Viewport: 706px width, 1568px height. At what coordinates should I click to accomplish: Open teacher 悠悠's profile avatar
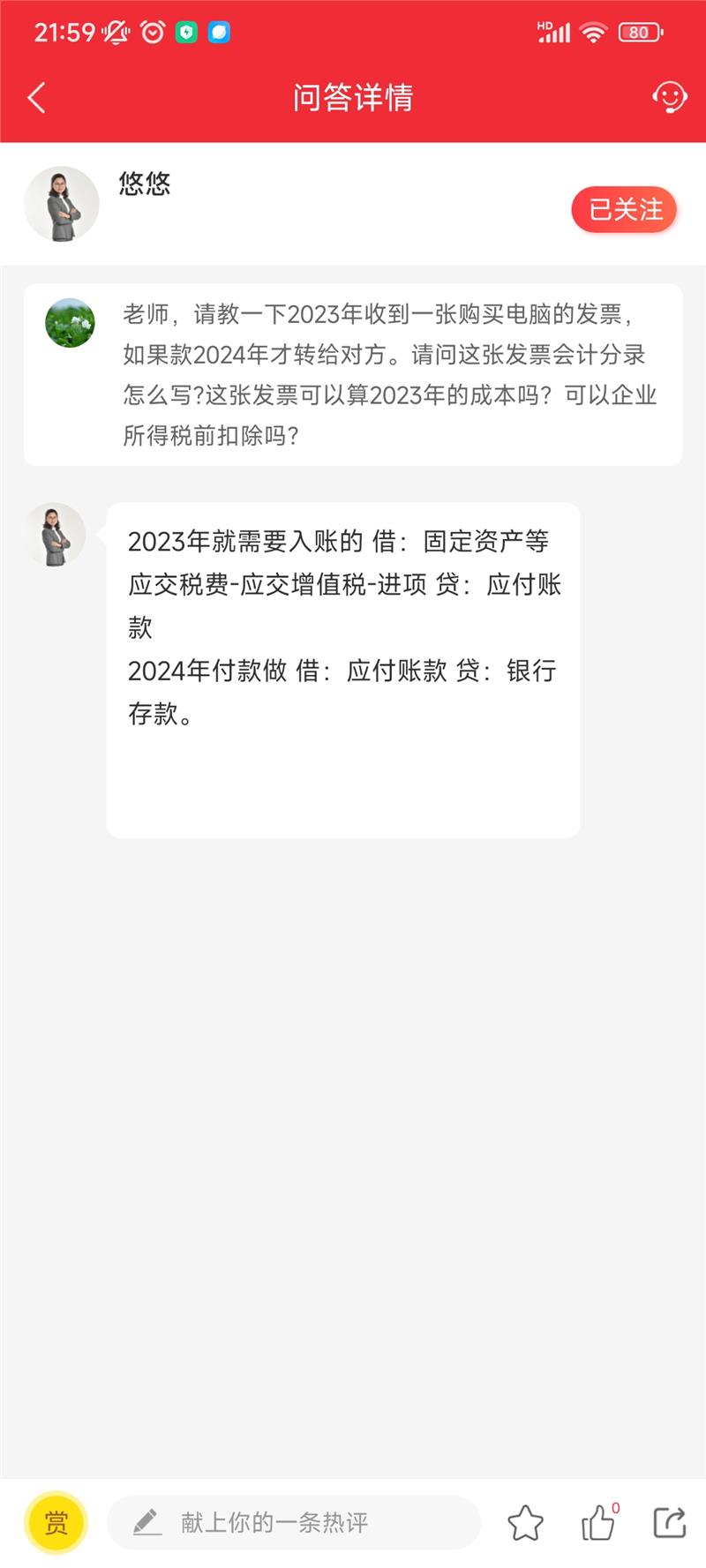click(x=62, y=204)
